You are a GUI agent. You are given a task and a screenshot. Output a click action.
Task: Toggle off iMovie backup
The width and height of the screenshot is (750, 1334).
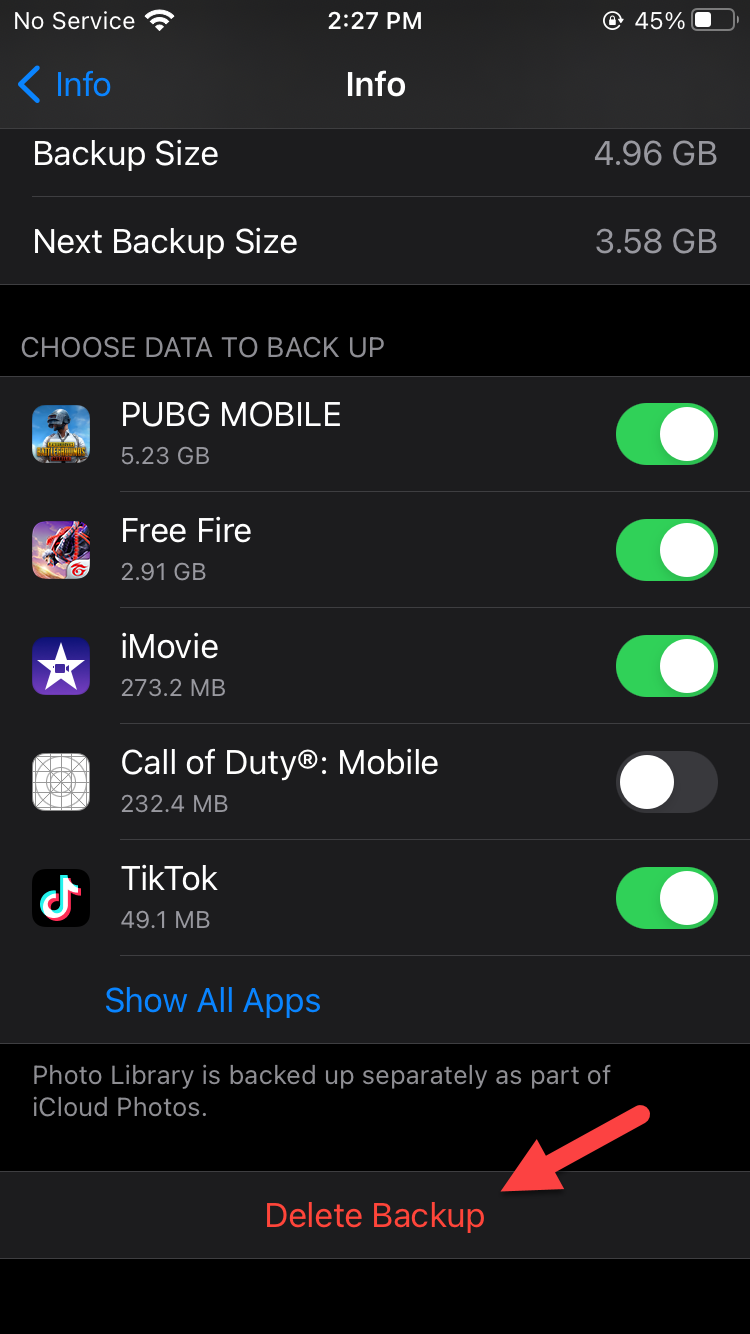666,666
